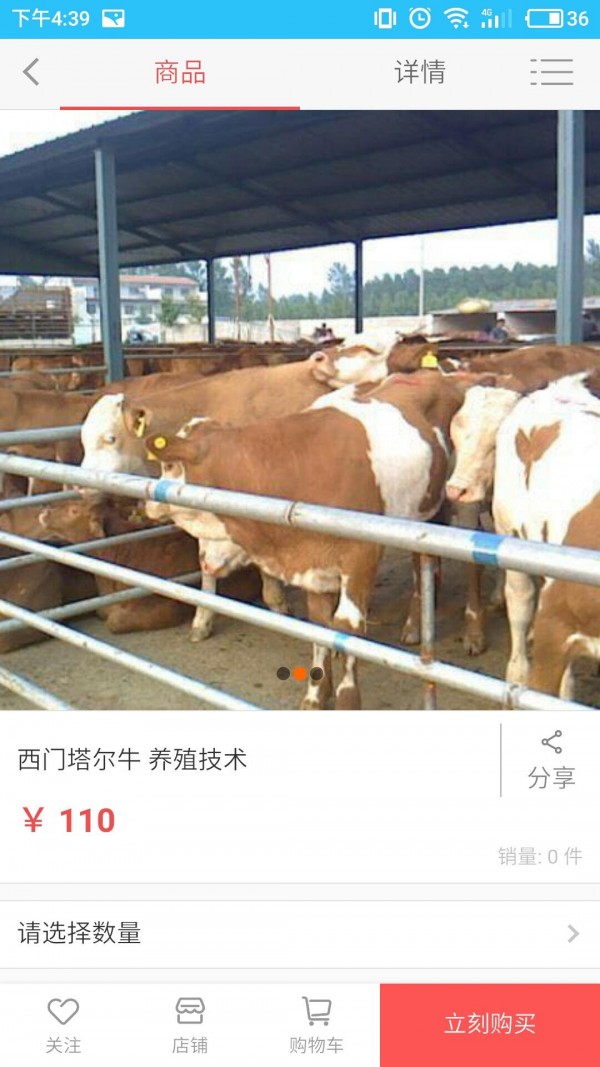Tap 立刻购买 to buy now
The image size is (600, 1067).
(490, 1024)
